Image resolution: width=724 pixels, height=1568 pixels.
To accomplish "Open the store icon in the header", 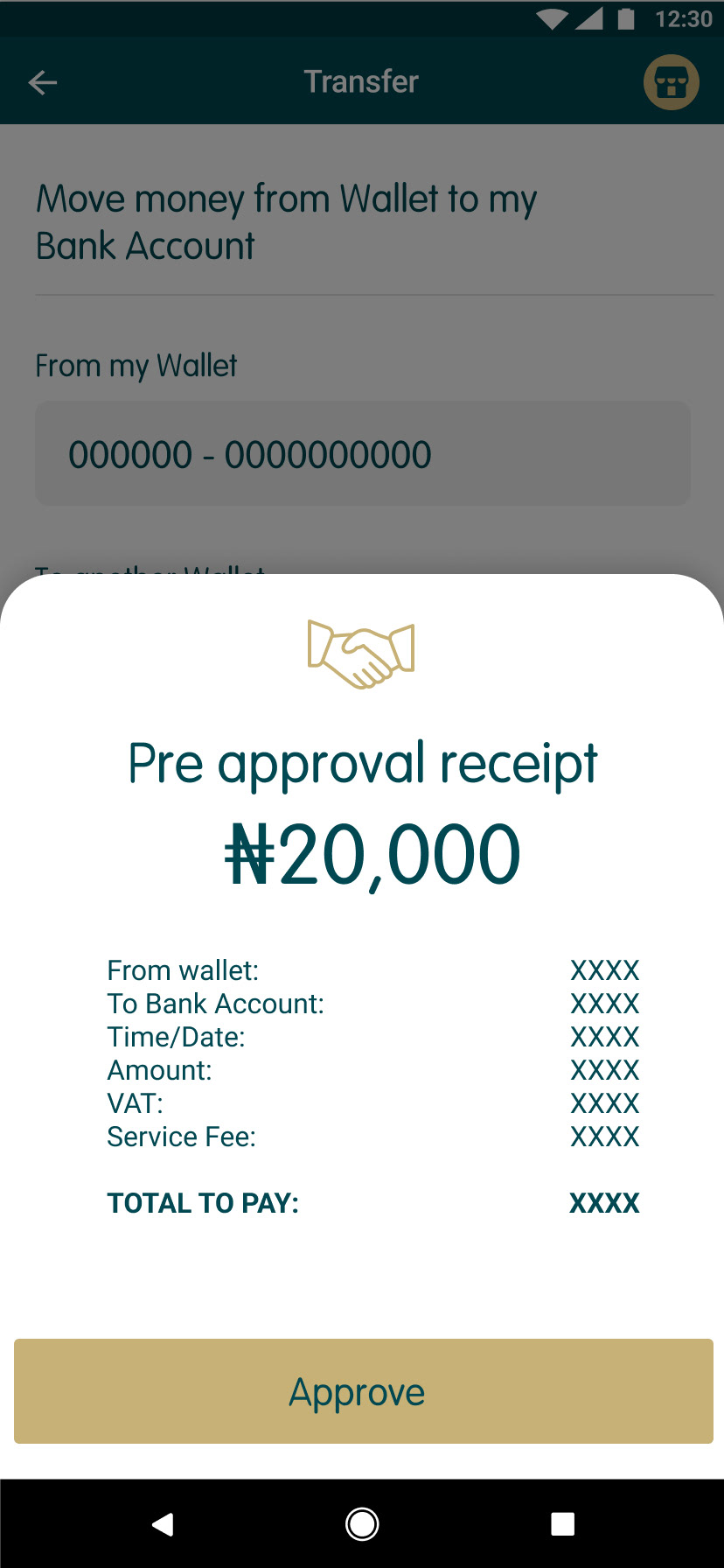I will point(671,83).
